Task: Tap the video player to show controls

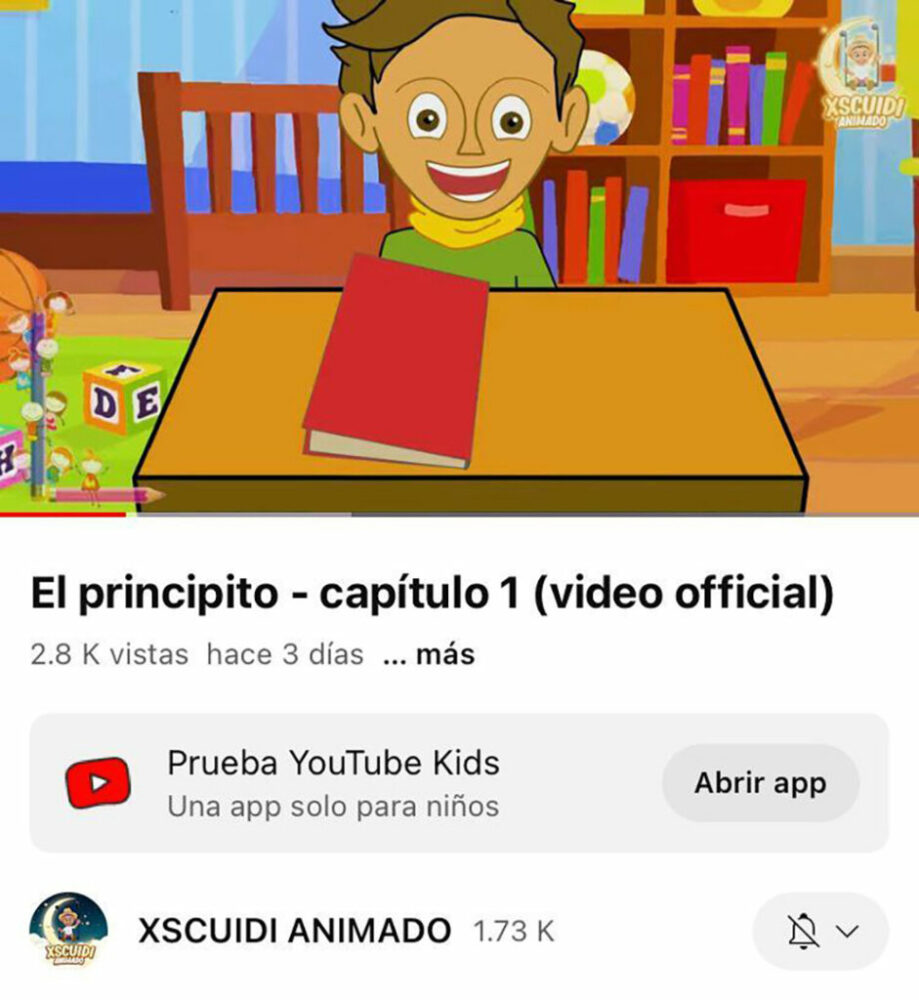Action: pyautogui.click(x=459, y=255)
